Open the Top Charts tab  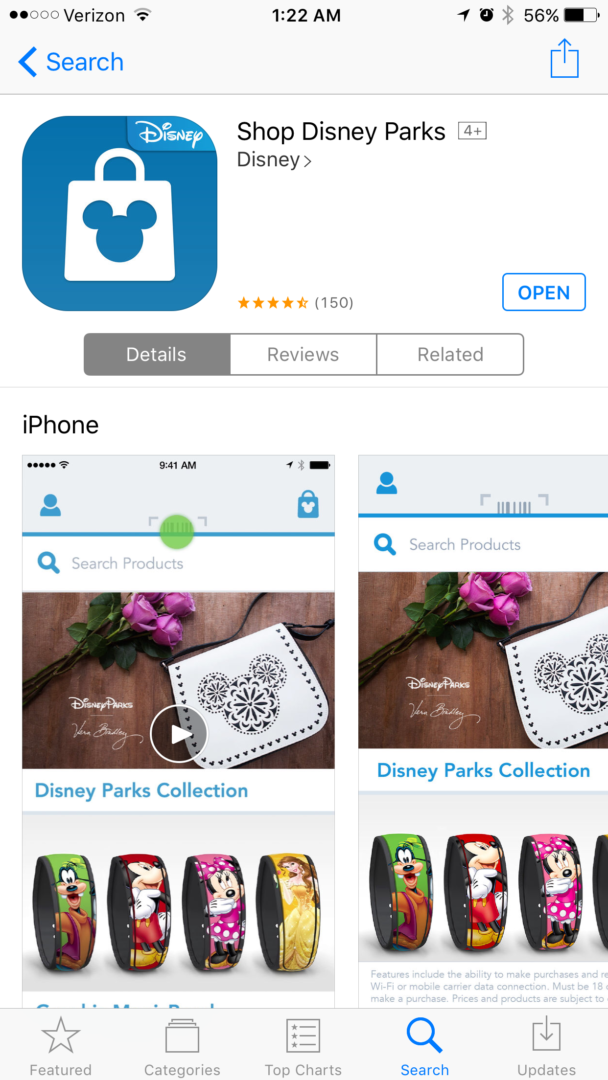[303, 1046]
